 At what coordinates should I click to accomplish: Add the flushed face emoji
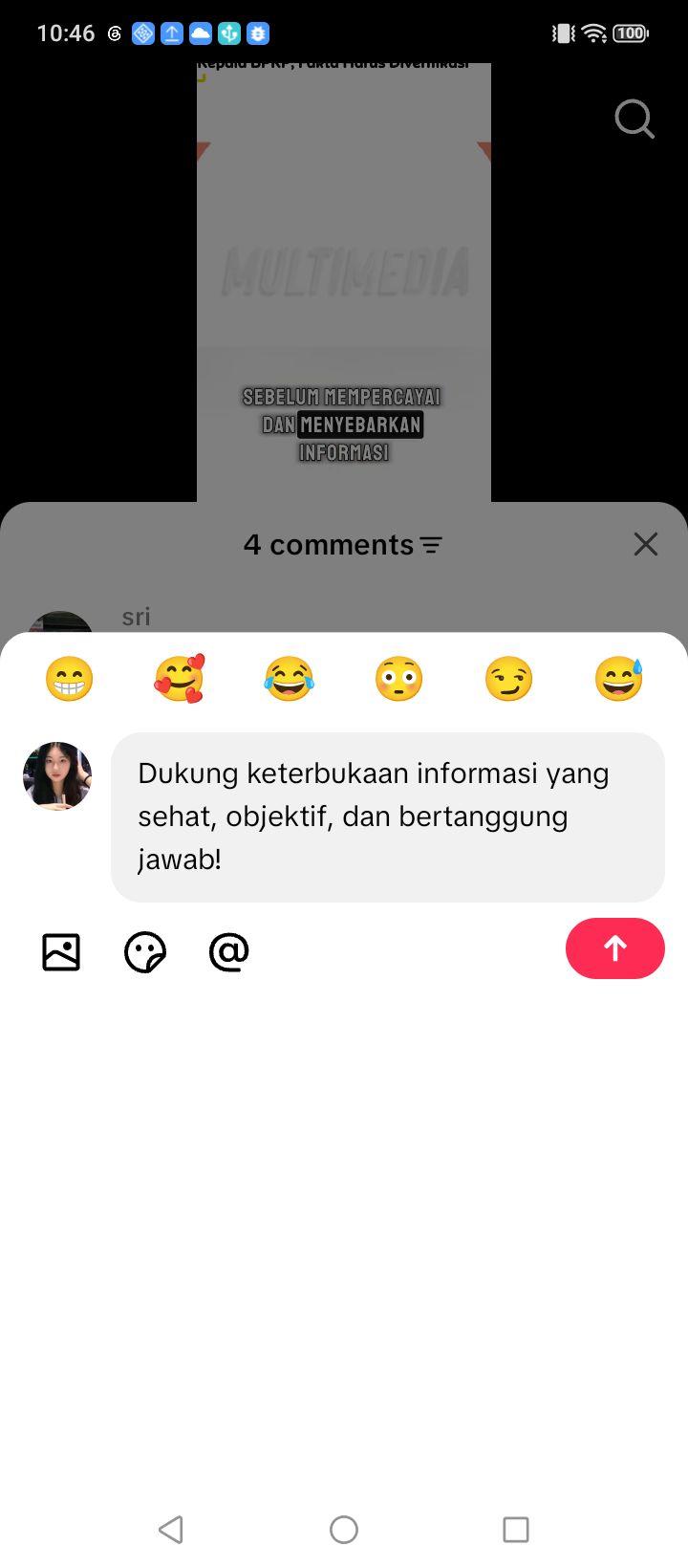tap(398, 679)
